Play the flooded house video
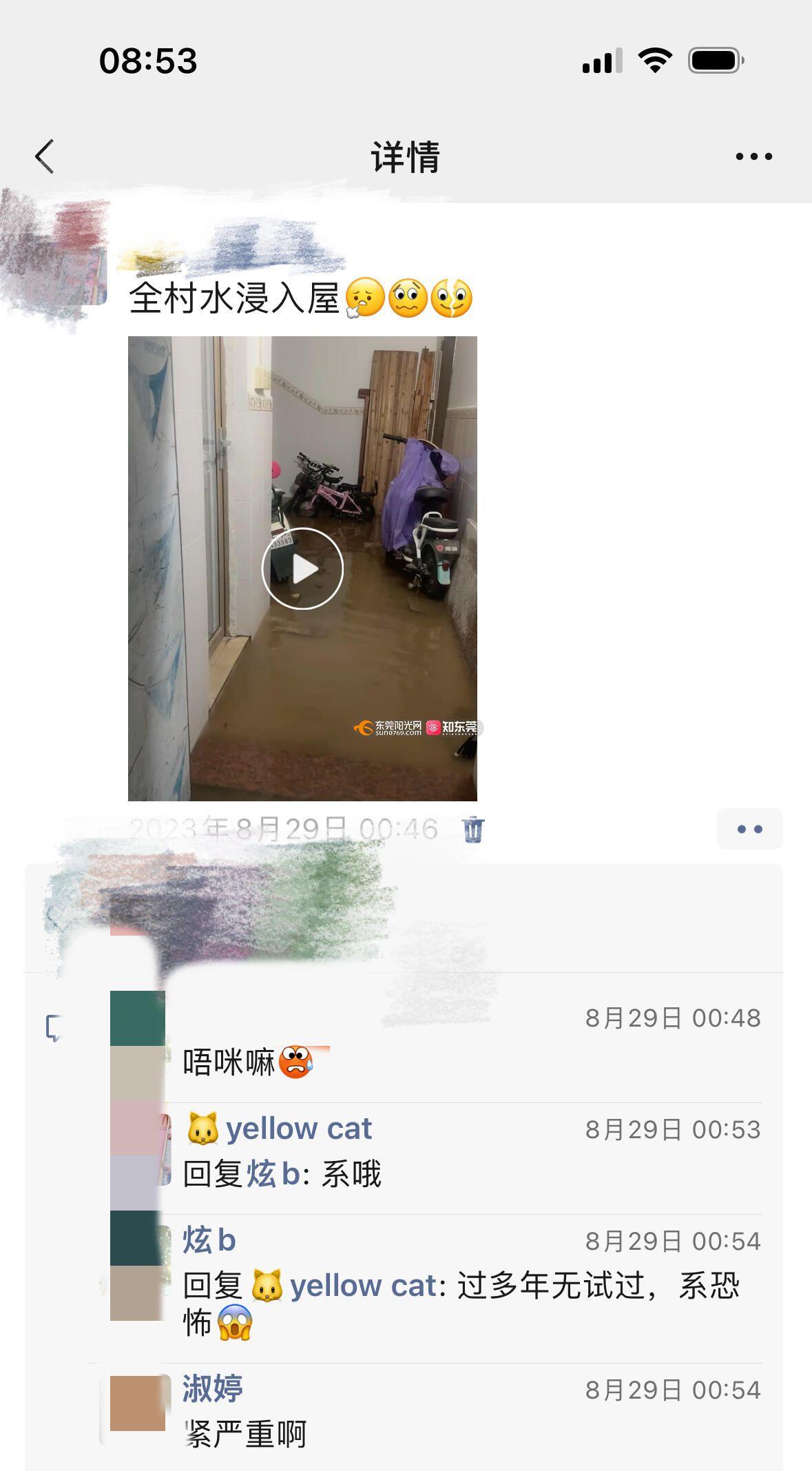812x1471 pixels. [302, 568]
